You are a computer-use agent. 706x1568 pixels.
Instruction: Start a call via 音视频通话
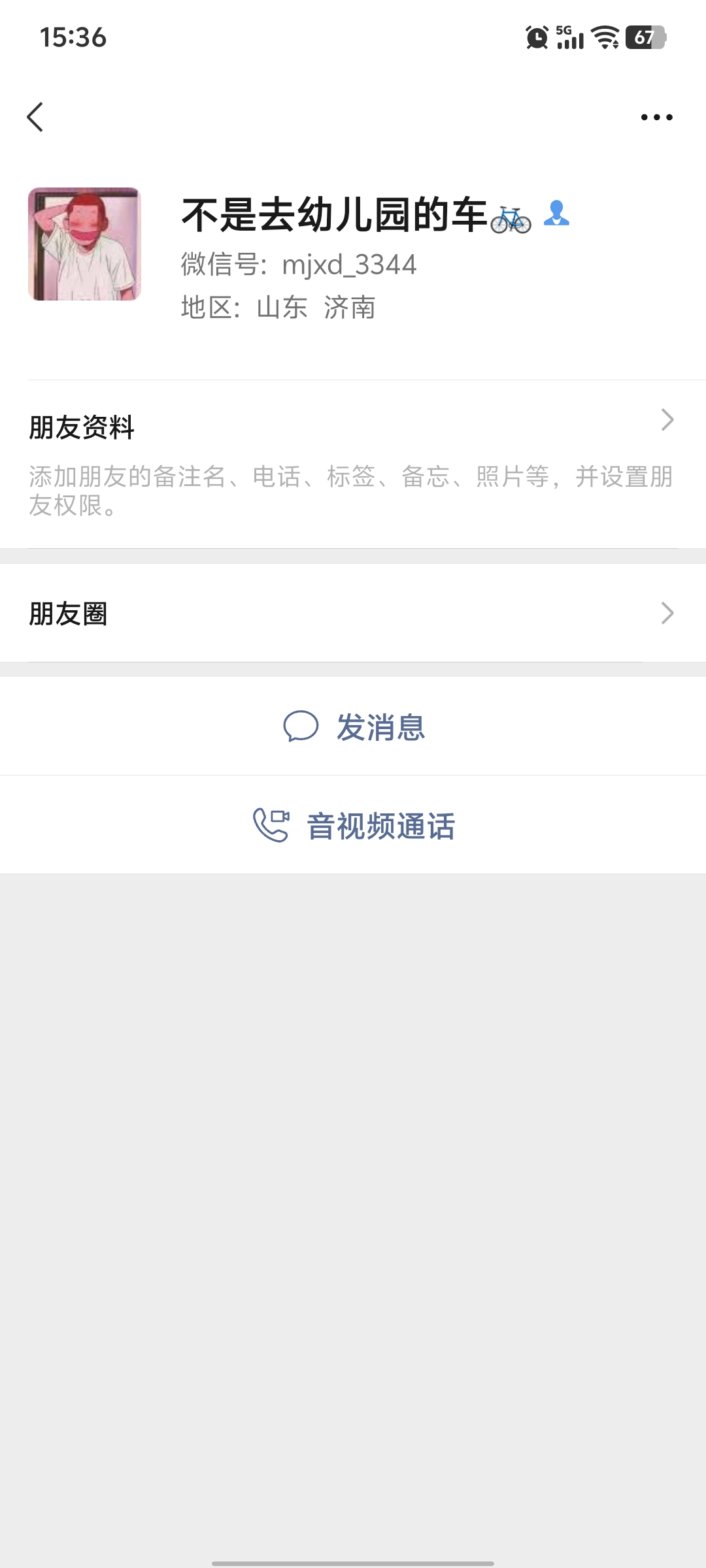pyautogui.click(x=353, y=825)
